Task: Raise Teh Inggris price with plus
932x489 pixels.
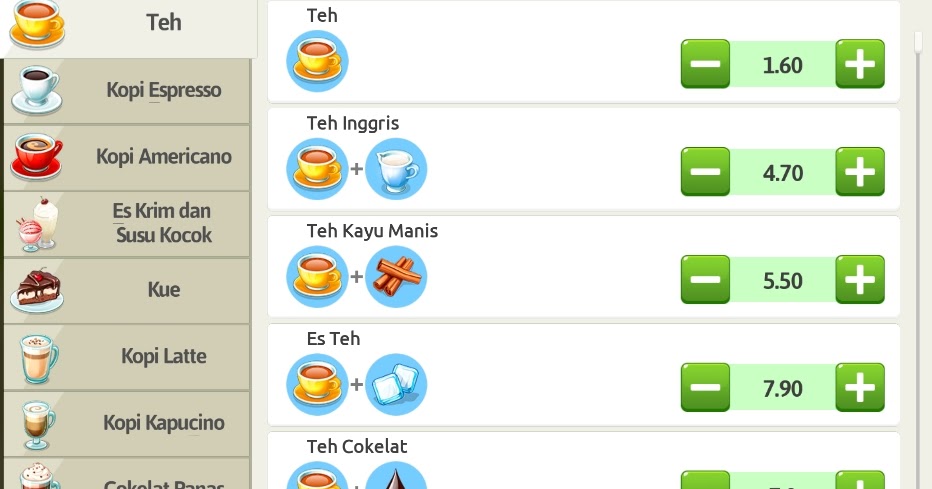Action: [859, 173]
